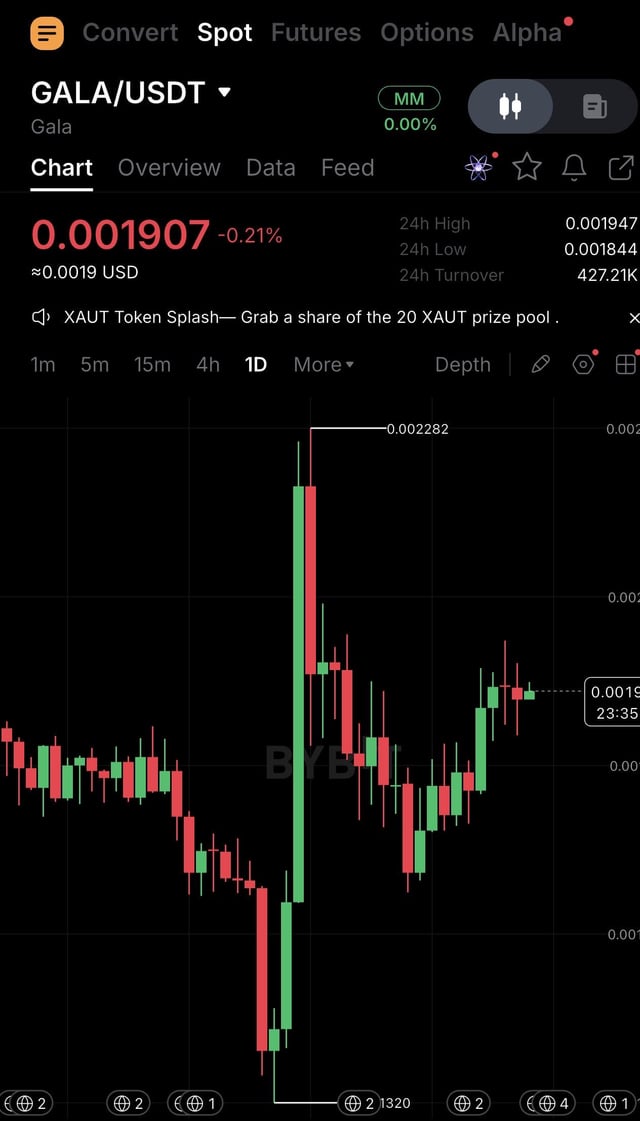Screen dimensions: 640x1121
Task: Switch to the Convert section
Action: [x=130, y=33]
